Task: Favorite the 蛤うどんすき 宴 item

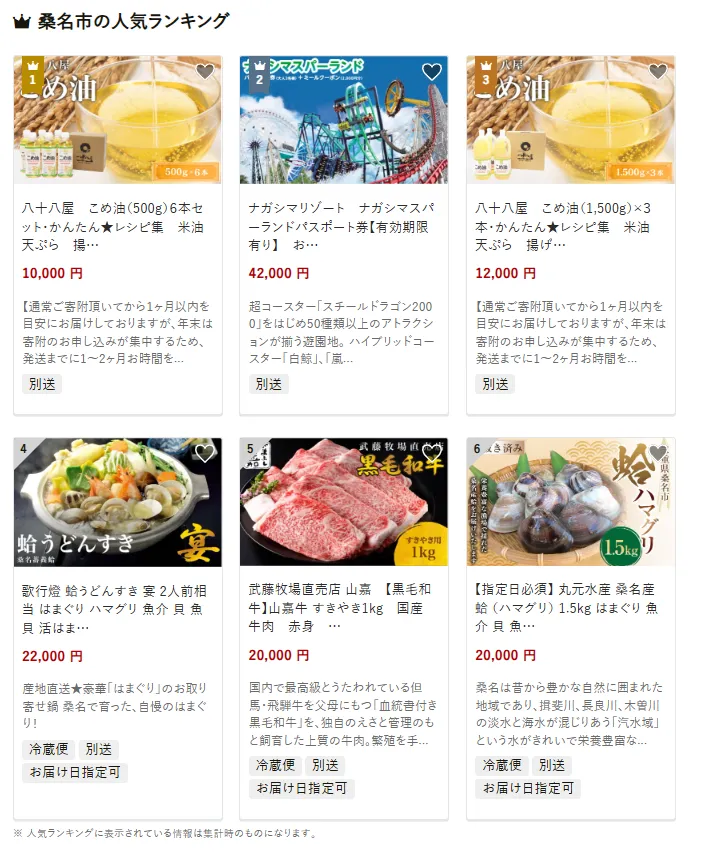Action: point(205,454)
